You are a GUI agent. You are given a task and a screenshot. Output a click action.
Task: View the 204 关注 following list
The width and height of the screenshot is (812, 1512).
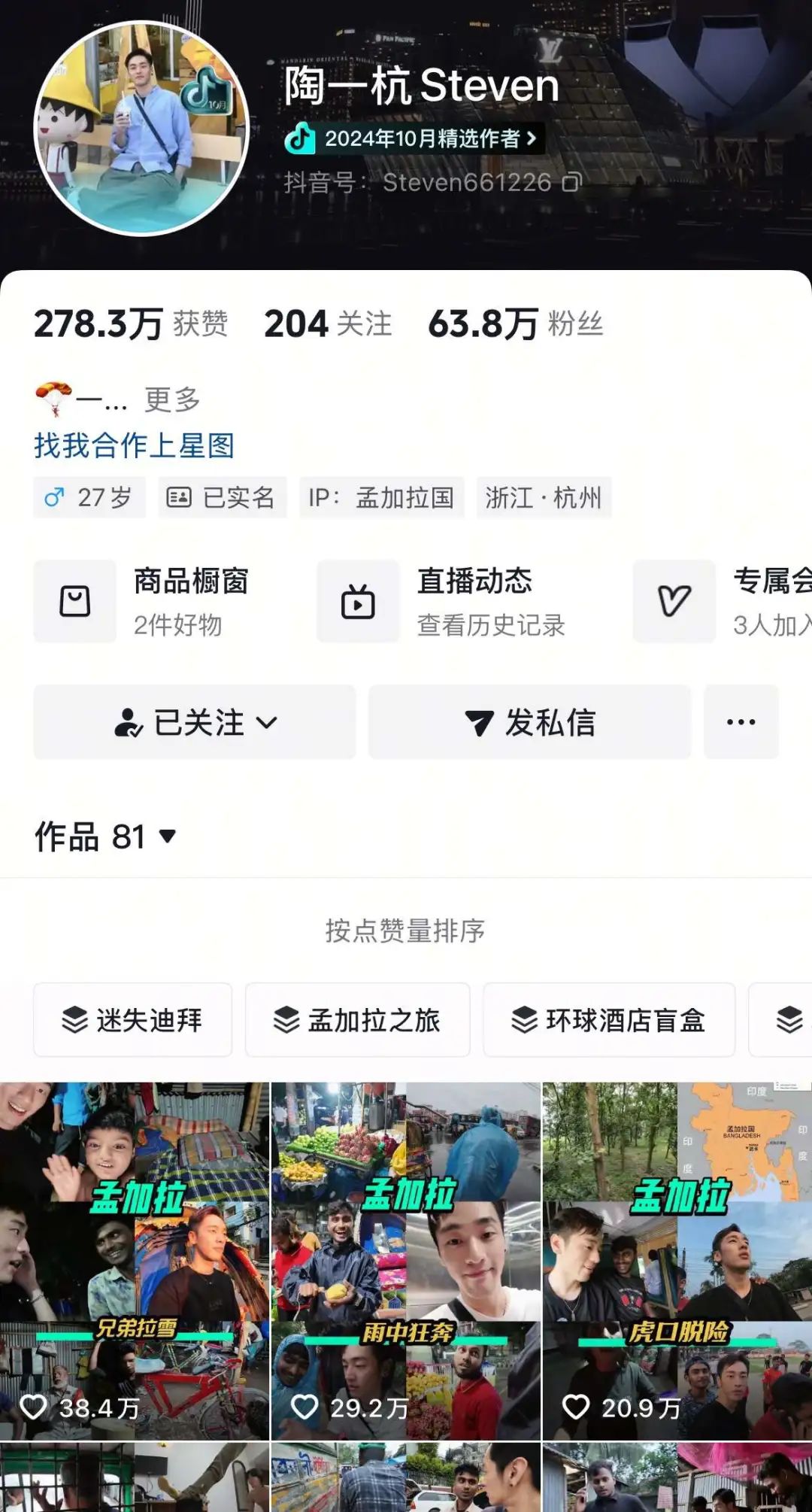click(328, 324)
